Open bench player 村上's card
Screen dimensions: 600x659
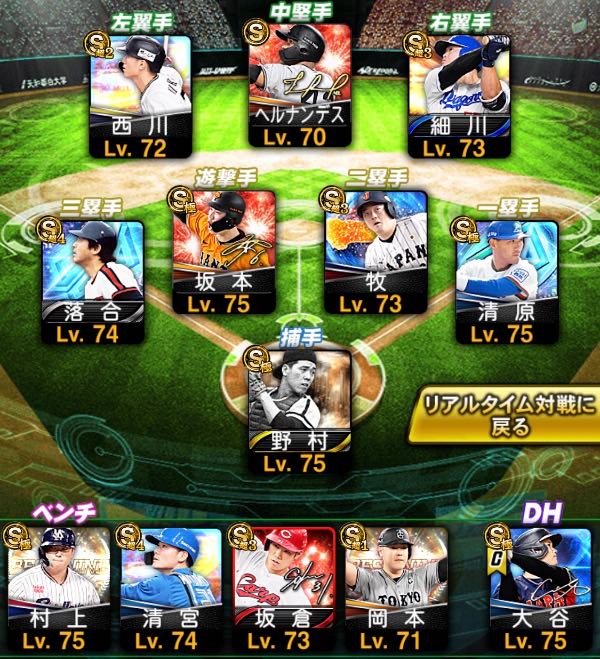(59, 590)
